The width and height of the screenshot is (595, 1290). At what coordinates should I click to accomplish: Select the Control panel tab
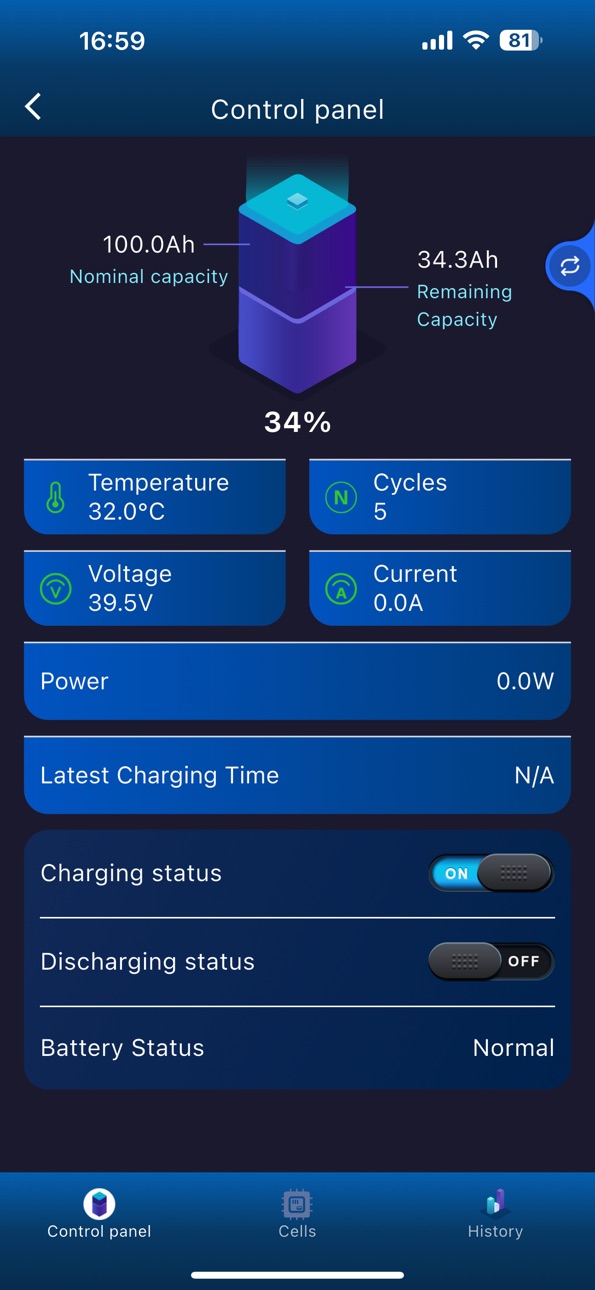coord(99,1214)
